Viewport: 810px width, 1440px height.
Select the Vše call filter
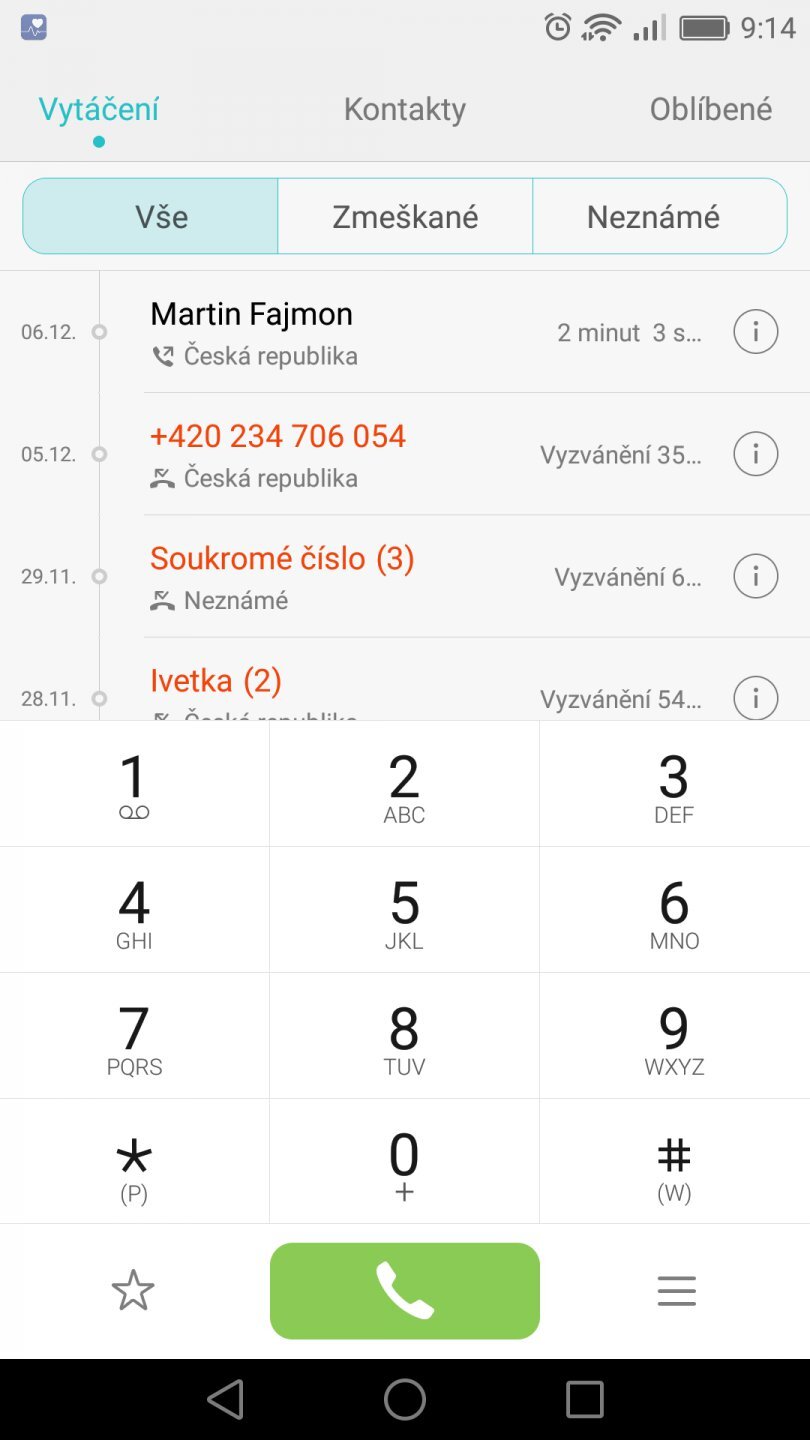pyautogui.click(x=161, y=217)
